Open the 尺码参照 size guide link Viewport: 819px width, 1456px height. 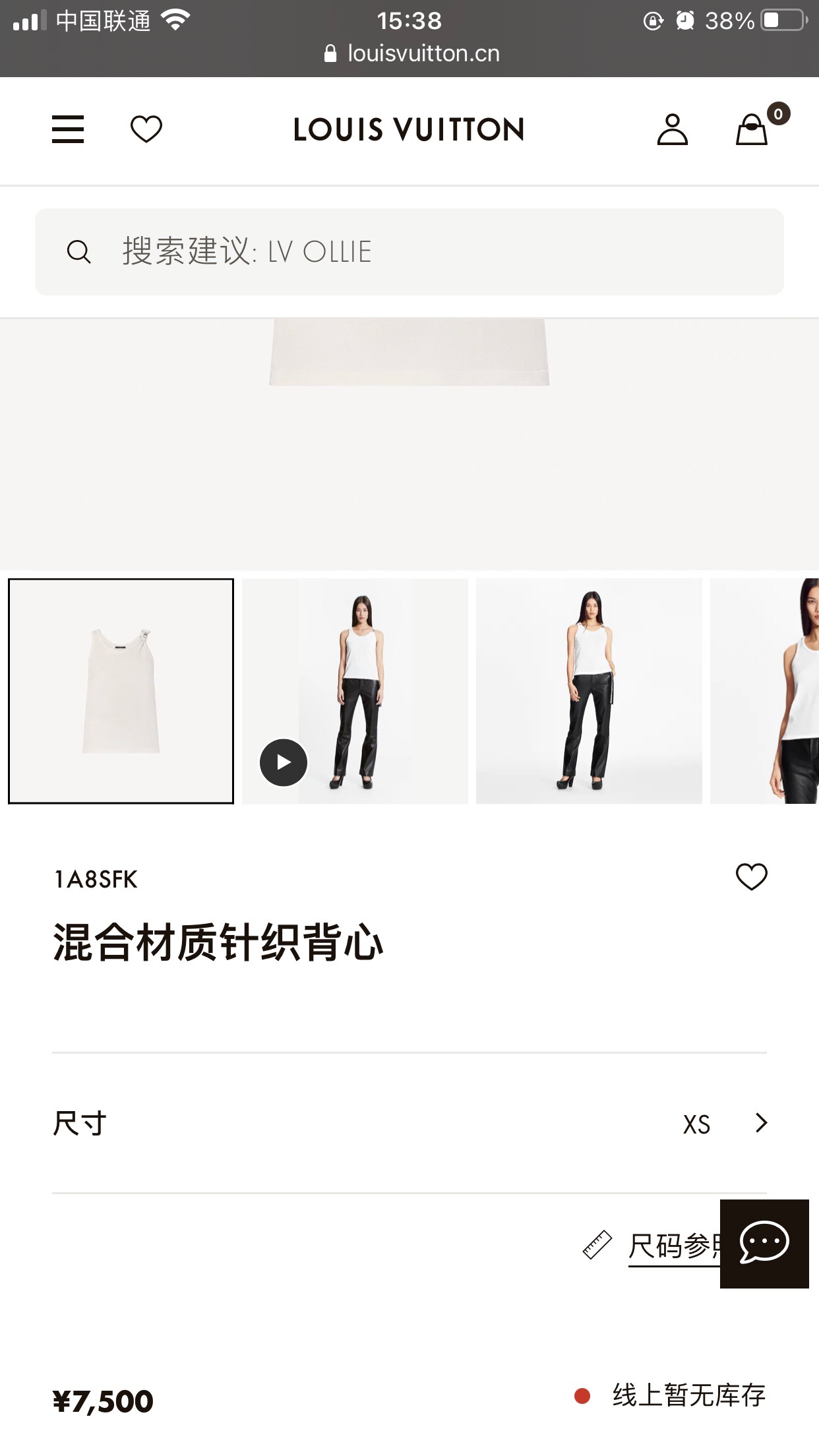coord(673,1246)
